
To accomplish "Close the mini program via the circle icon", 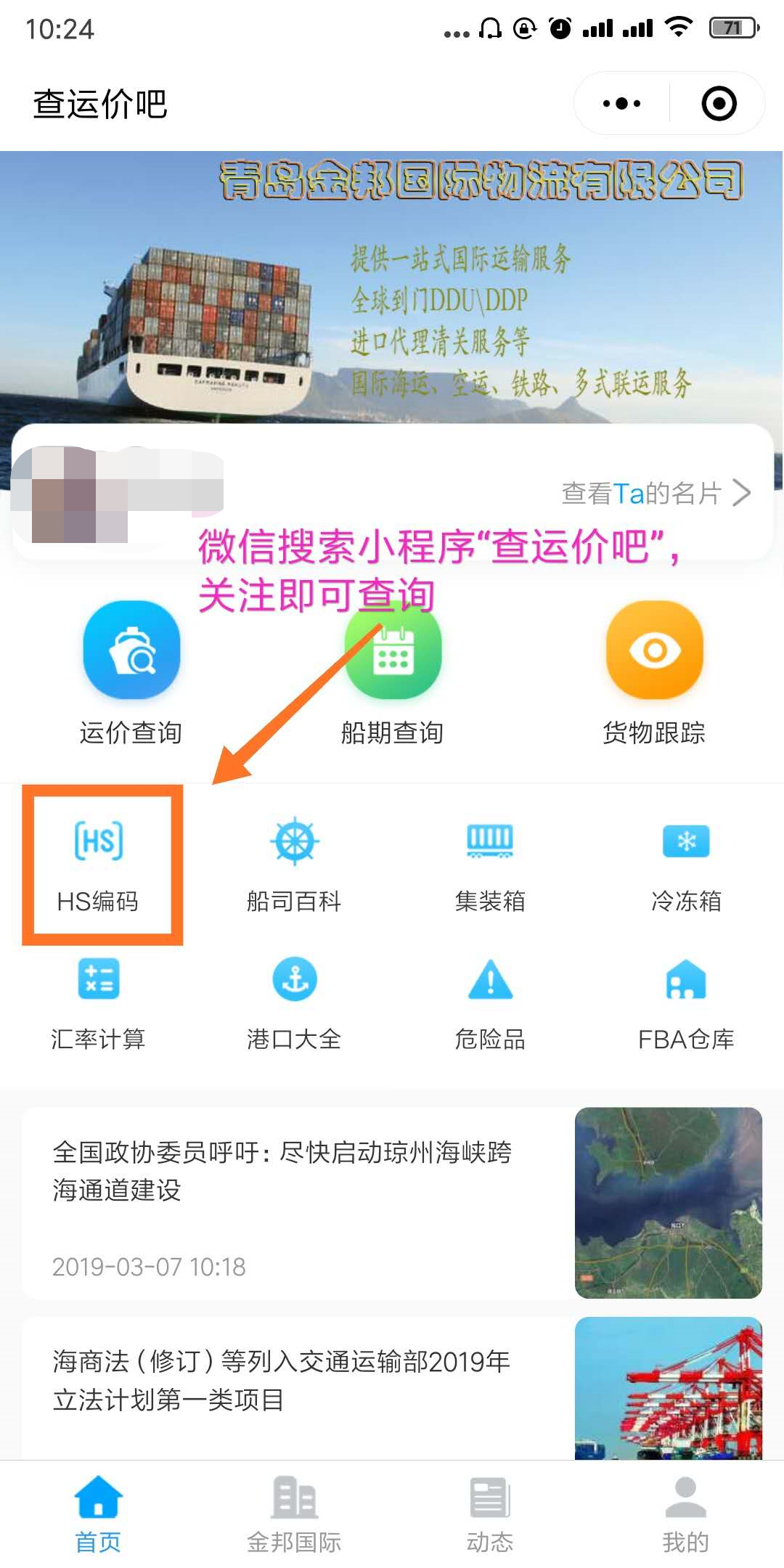I will (x=719, y=104).
